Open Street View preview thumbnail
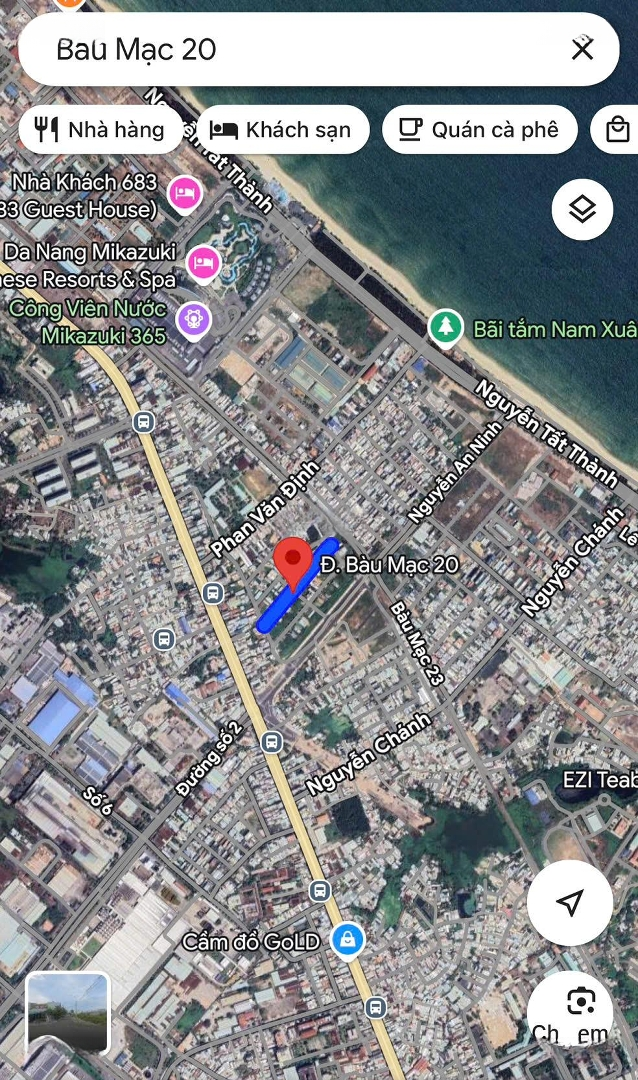This screenshot has height=1080, width=638. [x=68, y=1013]
